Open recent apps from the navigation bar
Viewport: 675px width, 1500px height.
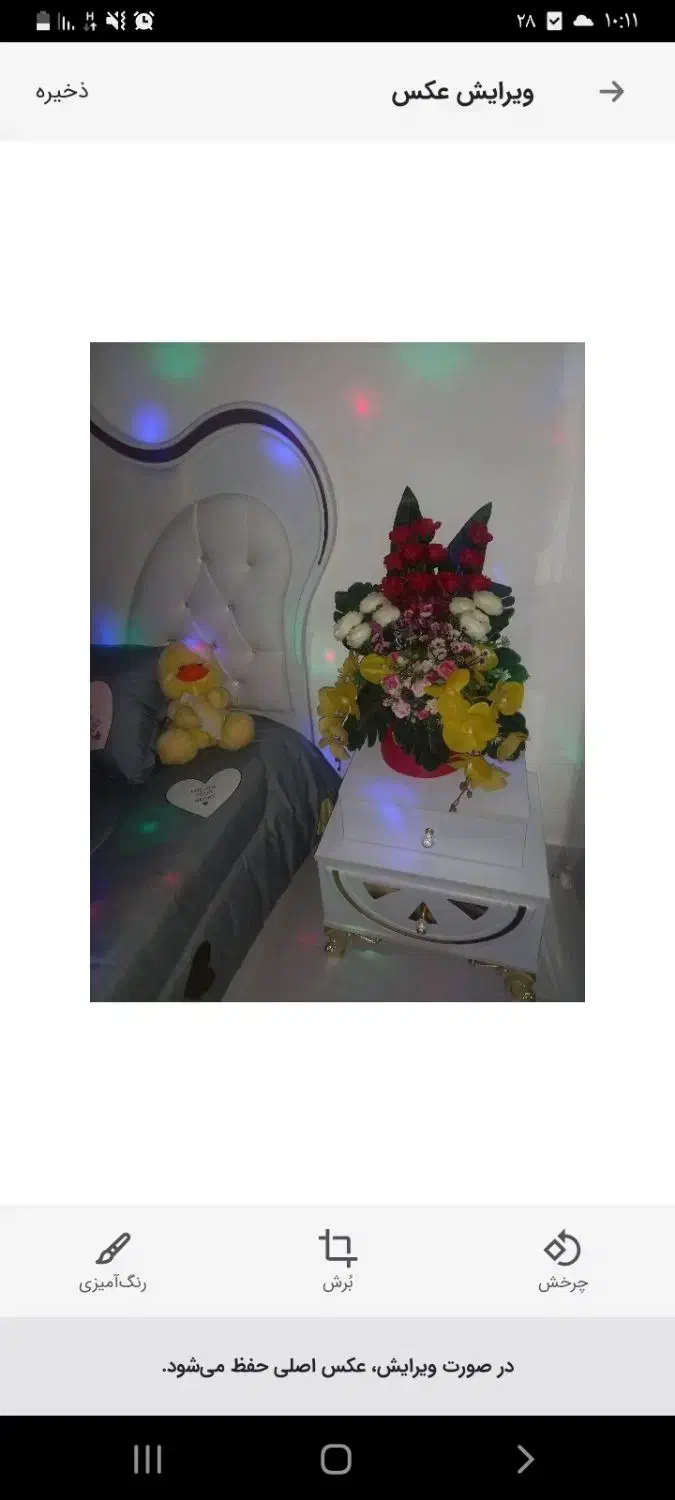point(148,1459)
